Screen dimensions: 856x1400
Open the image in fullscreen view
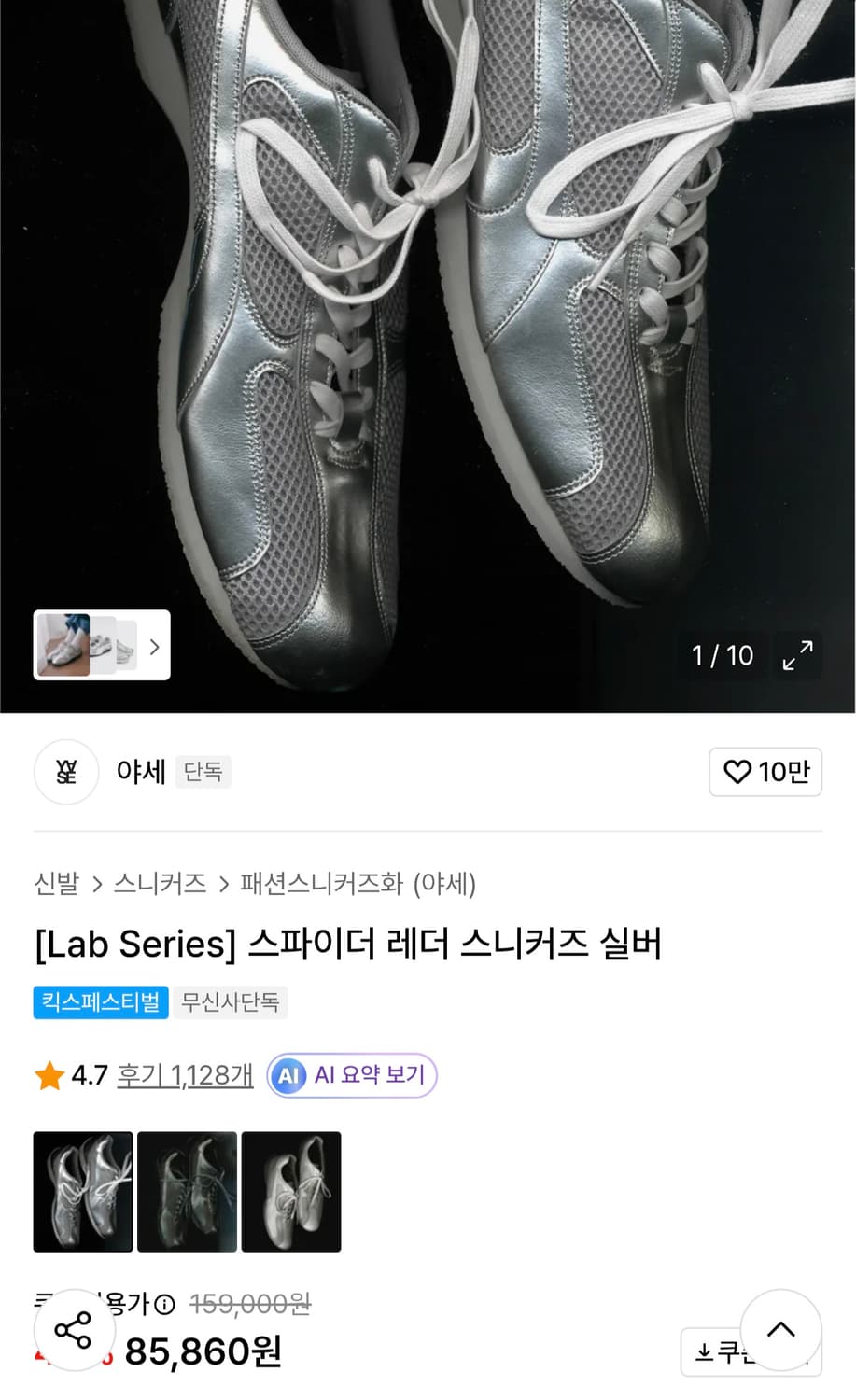796,656
